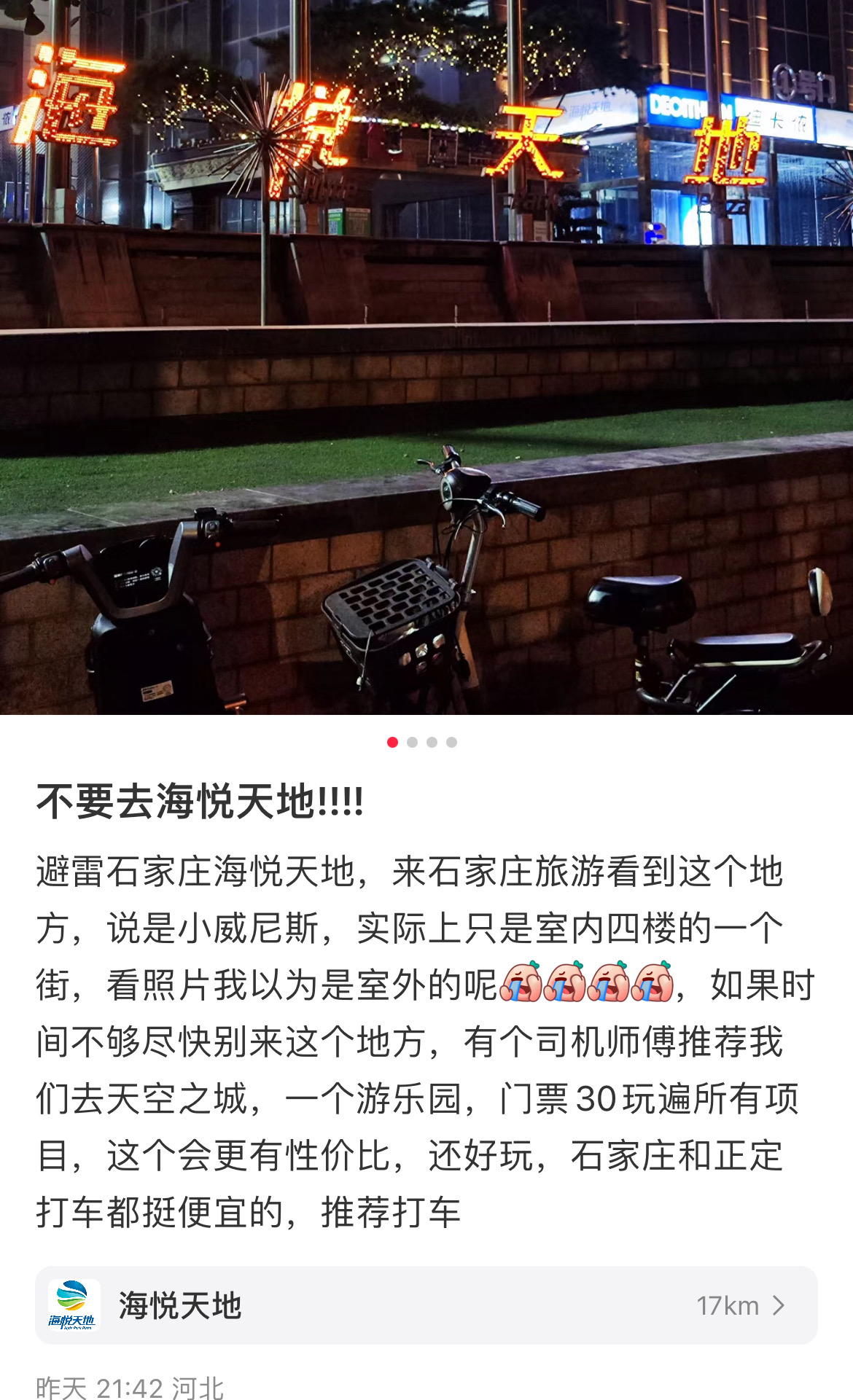
Task: Jump to the second photo indicator dot
Action: [x=412, y=742]
